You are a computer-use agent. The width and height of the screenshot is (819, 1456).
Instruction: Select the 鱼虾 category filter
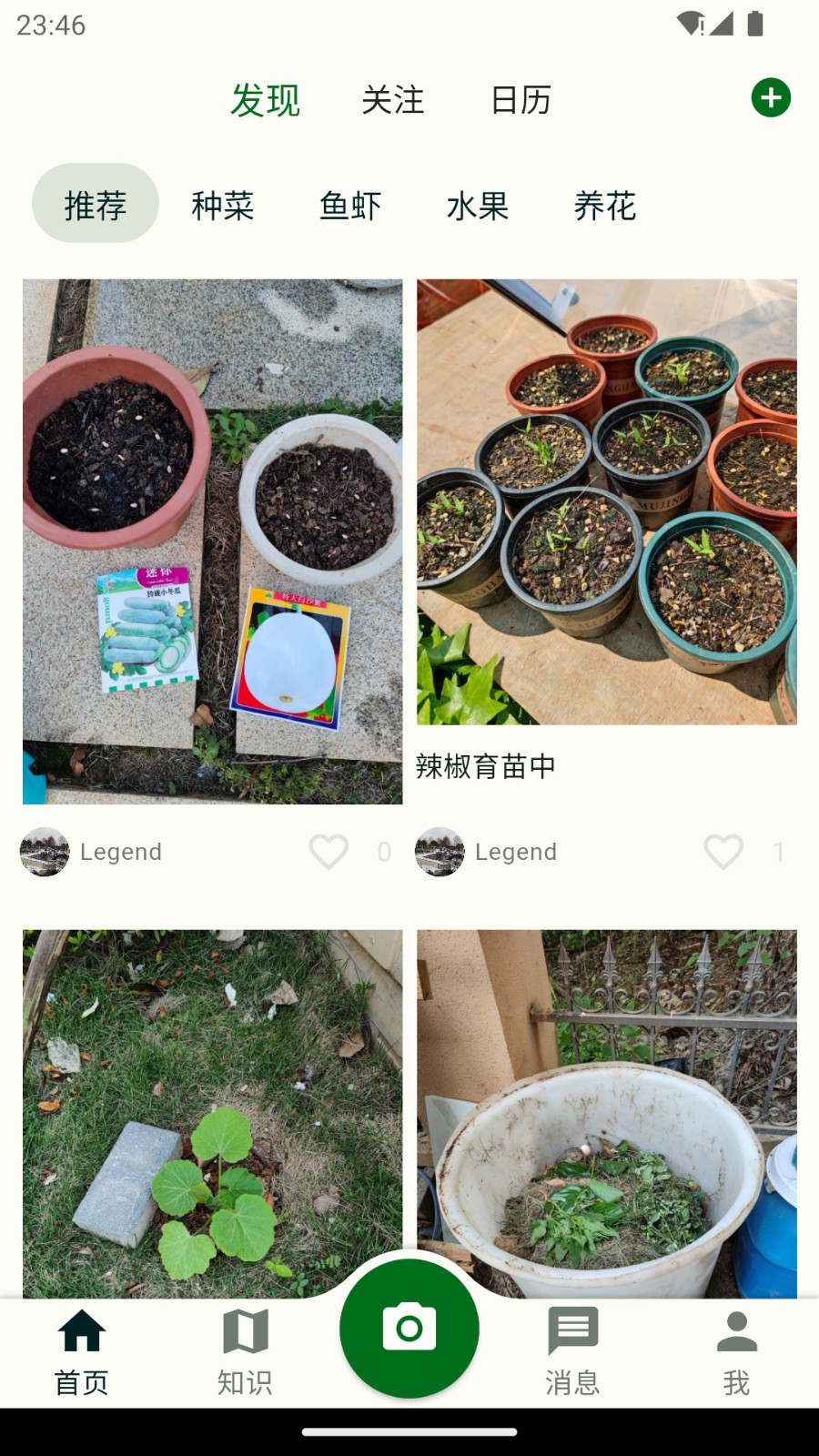[349, 203]
